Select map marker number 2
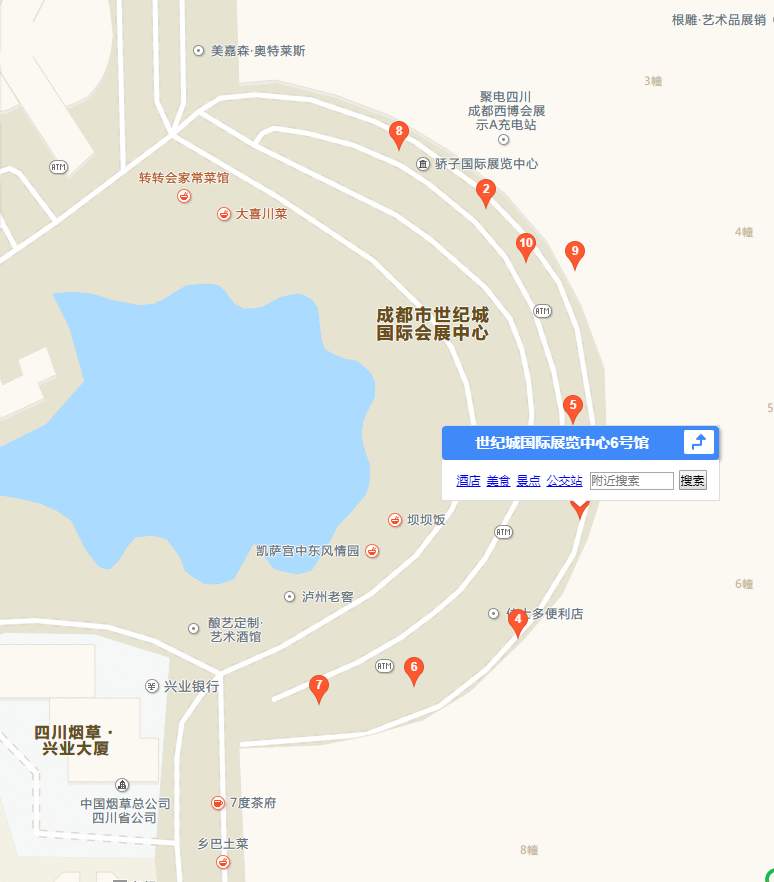The height and width of the screenshot is (882, 774). [486, 191]
